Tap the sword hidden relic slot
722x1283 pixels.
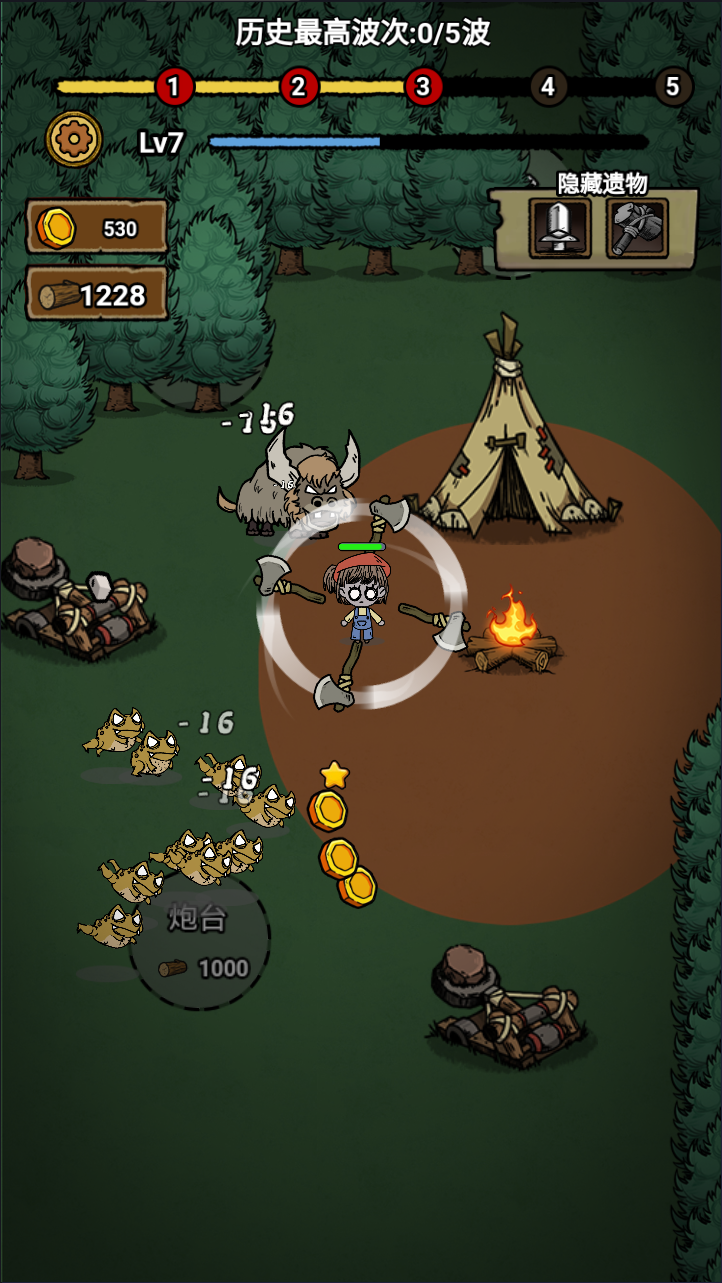click(559, 228)
